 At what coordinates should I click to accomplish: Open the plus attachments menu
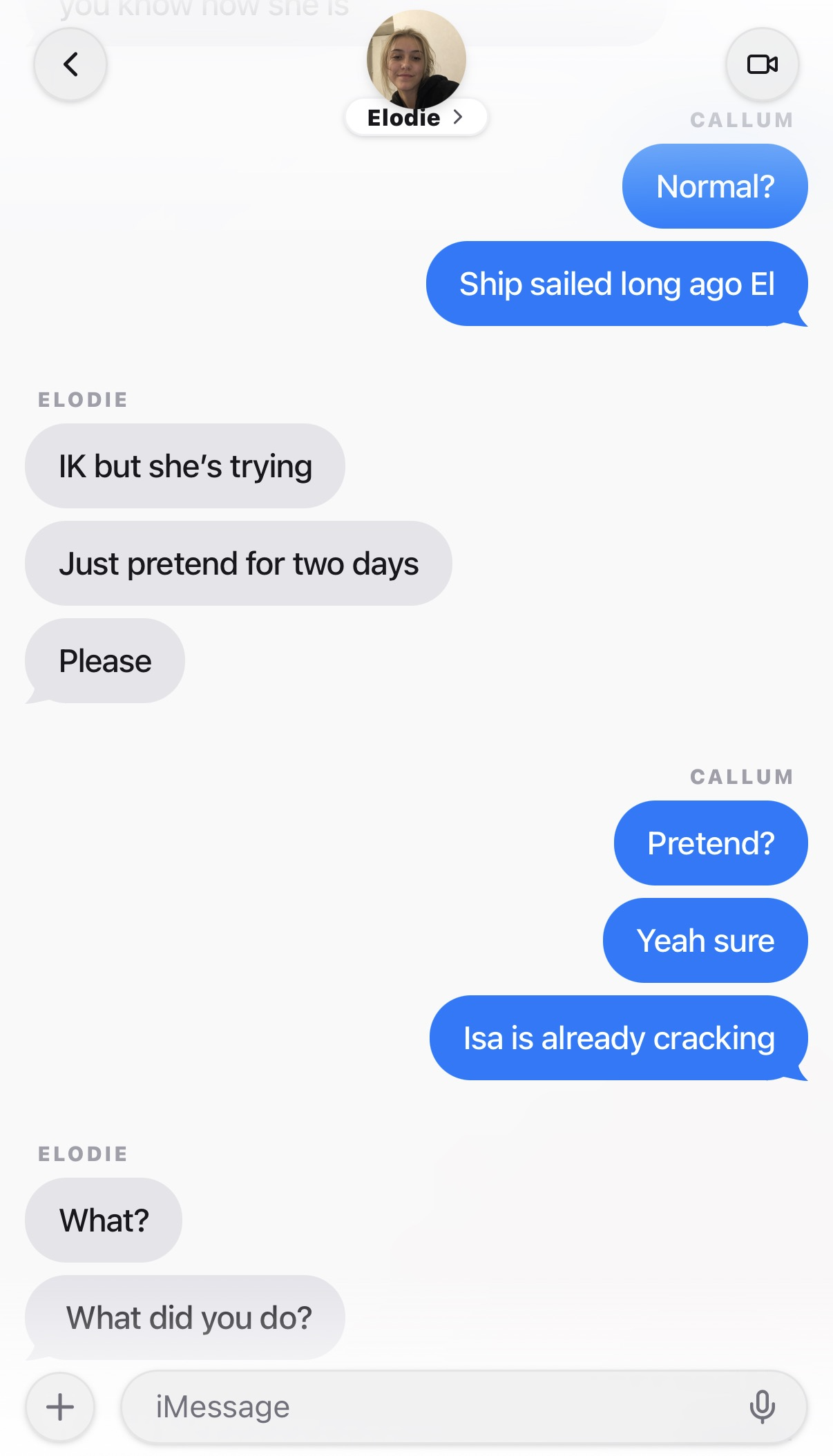(x=60, y=1407)
